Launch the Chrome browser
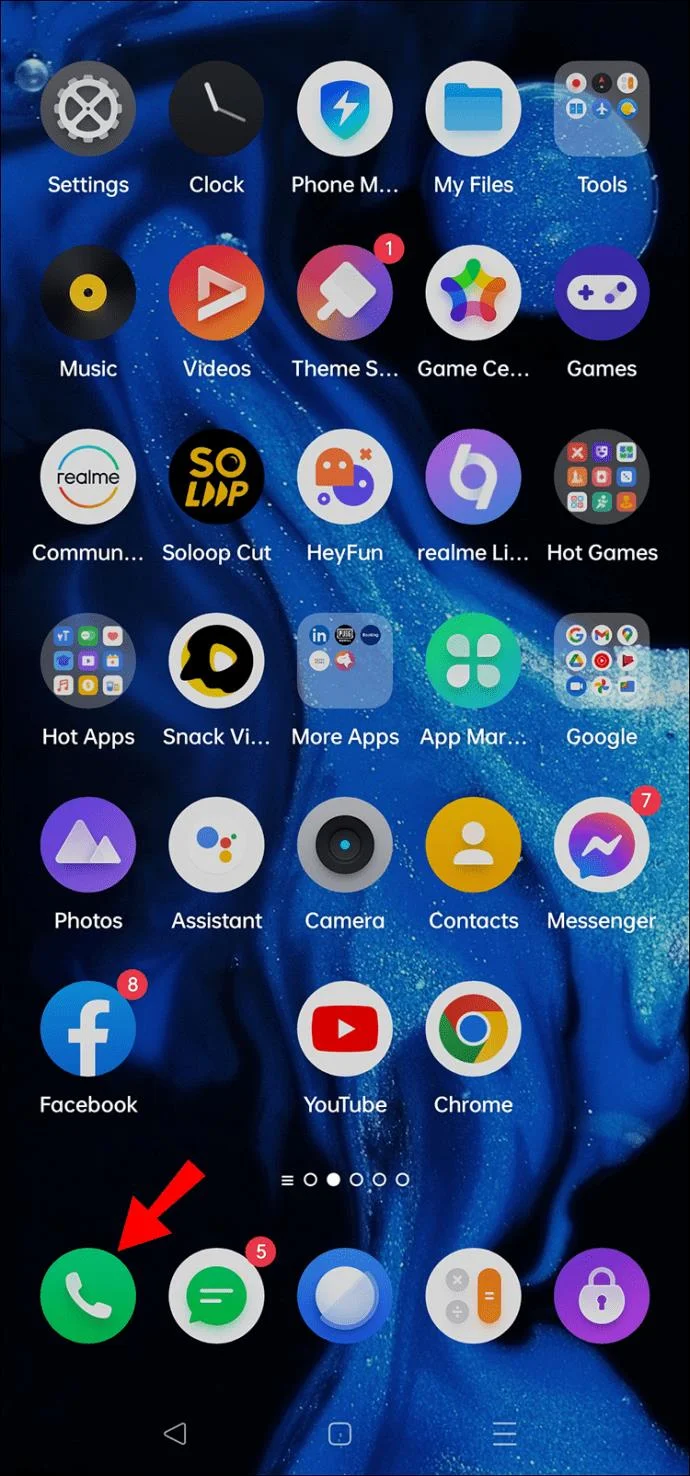This screenshot has width=690, height=1476. pyautogui.click(x=473, y=1029)
